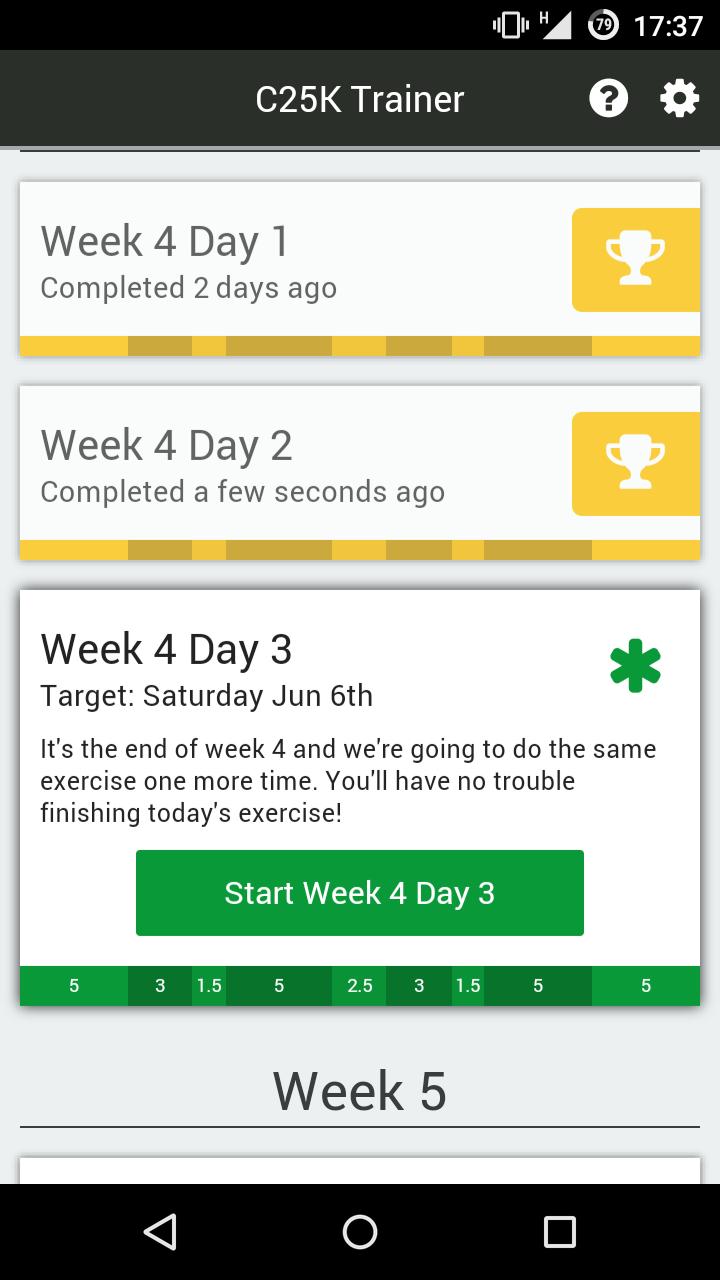The width and height of the screenshot is (720, 1280).
Task: Go to the home screen
Action: coord(360,1232)
